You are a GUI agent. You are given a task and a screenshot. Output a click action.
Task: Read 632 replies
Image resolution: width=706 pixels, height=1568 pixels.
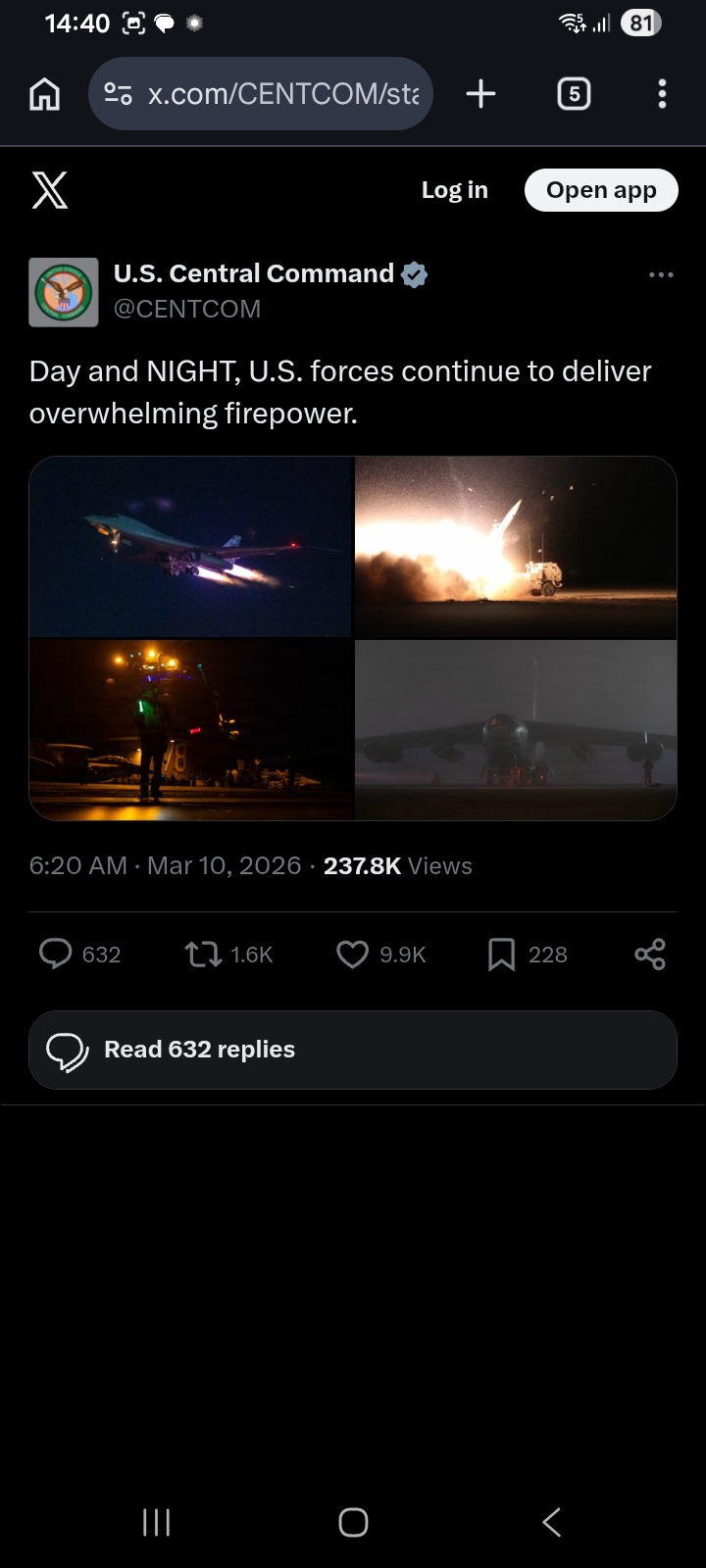pos(353,1050)
